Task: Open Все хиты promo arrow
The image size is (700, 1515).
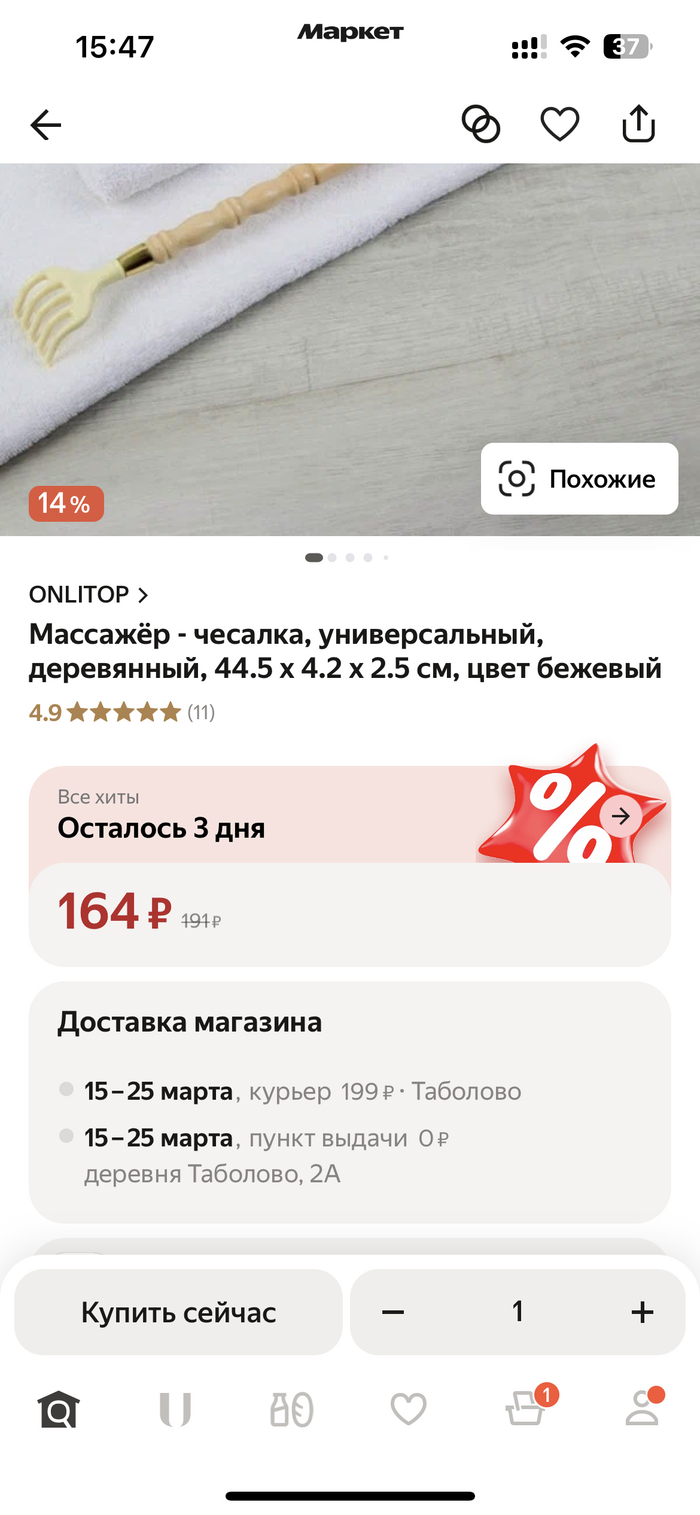Action: [x=621, y=816]
